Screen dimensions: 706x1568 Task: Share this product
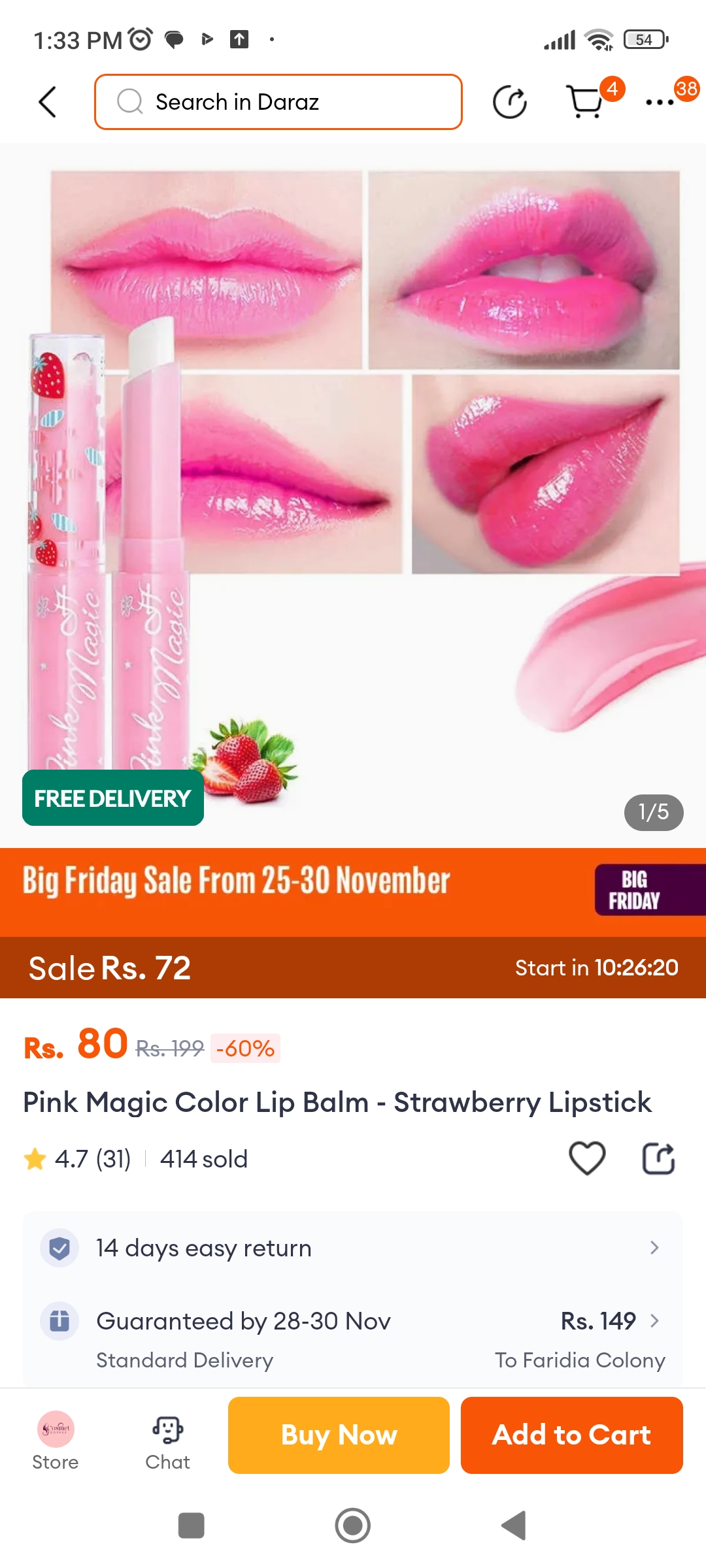[658, 1158]
